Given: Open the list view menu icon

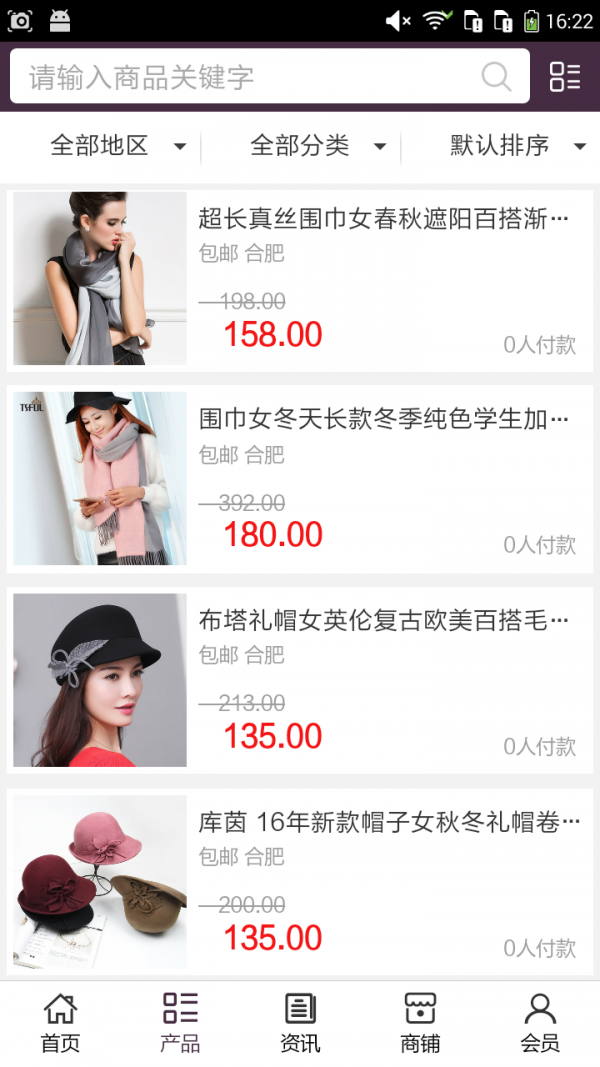Looking at the screenshot, I should click(x=565, y=77).
